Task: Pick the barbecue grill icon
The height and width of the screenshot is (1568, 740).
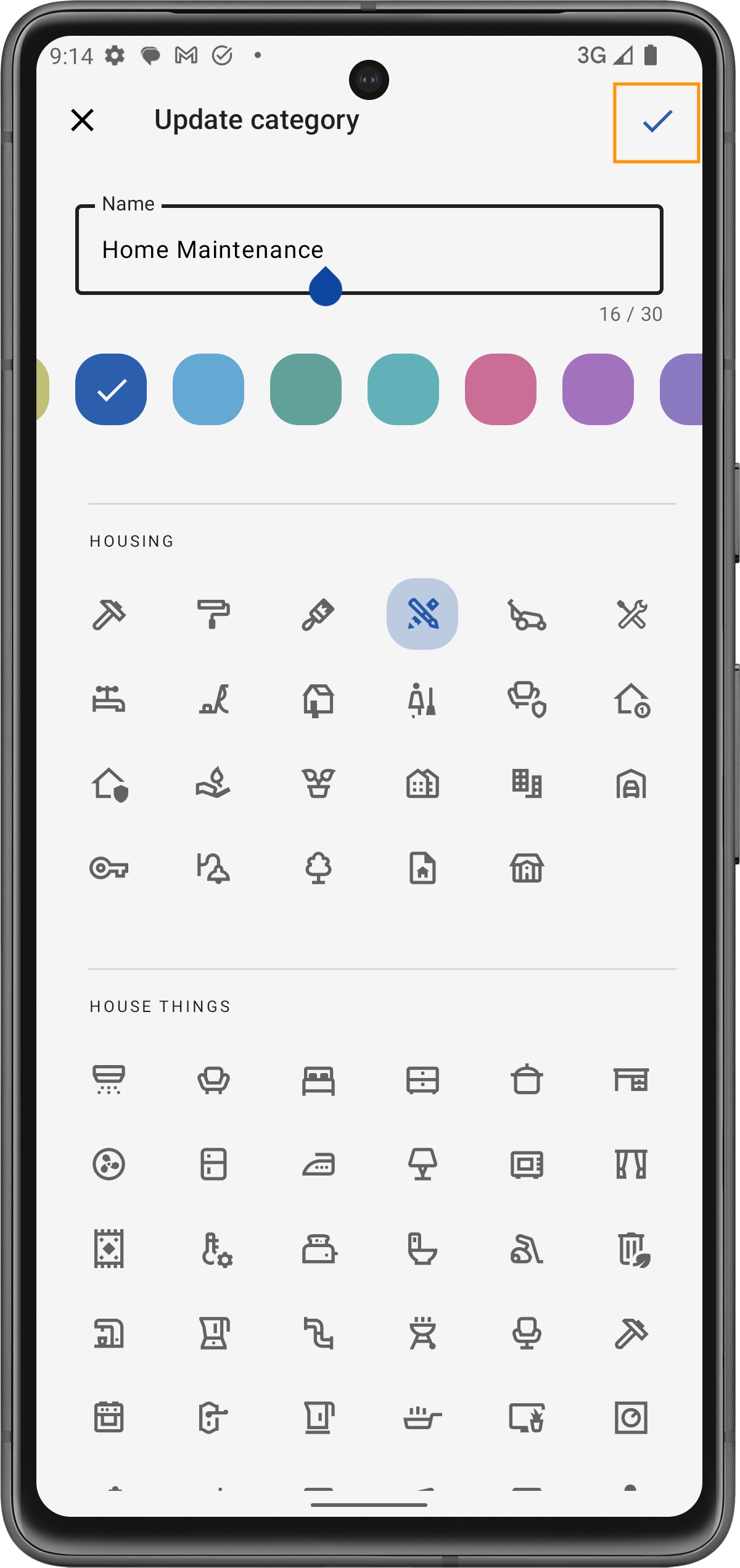Action: coord(422,1334)
